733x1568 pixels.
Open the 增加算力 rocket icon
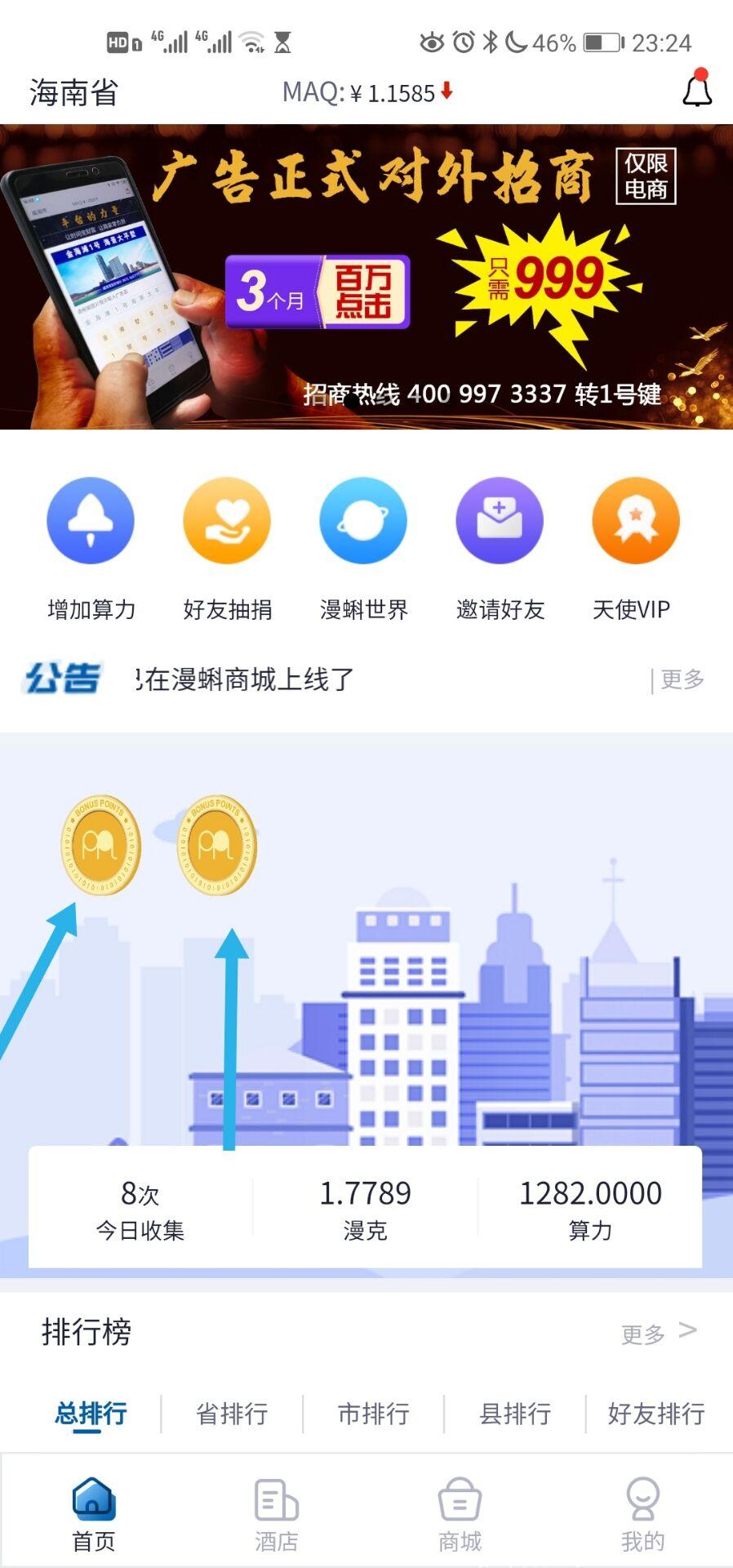[x=91, y=520]
